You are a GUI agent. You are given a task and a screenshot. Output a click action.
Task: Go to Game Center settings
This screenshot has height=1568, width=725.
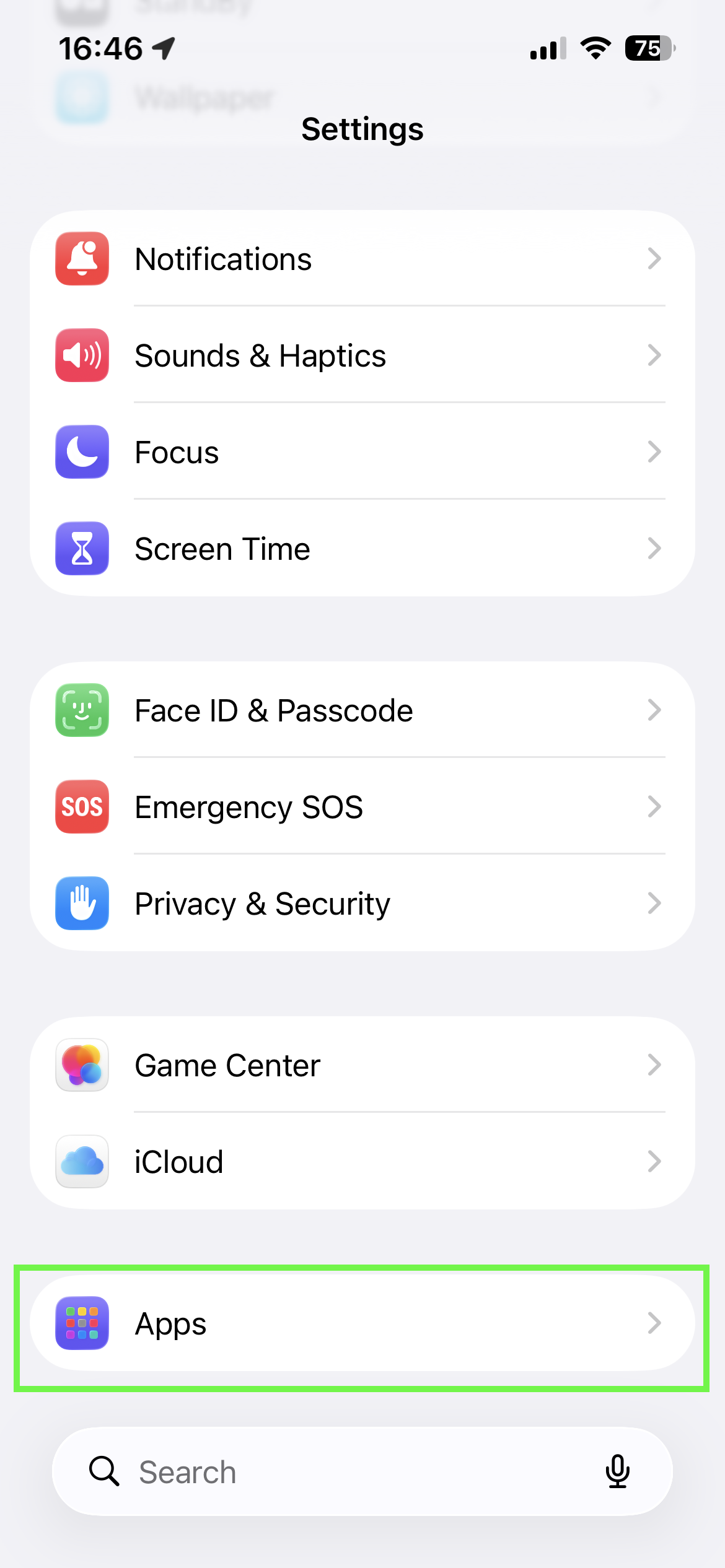[362, 1065]
